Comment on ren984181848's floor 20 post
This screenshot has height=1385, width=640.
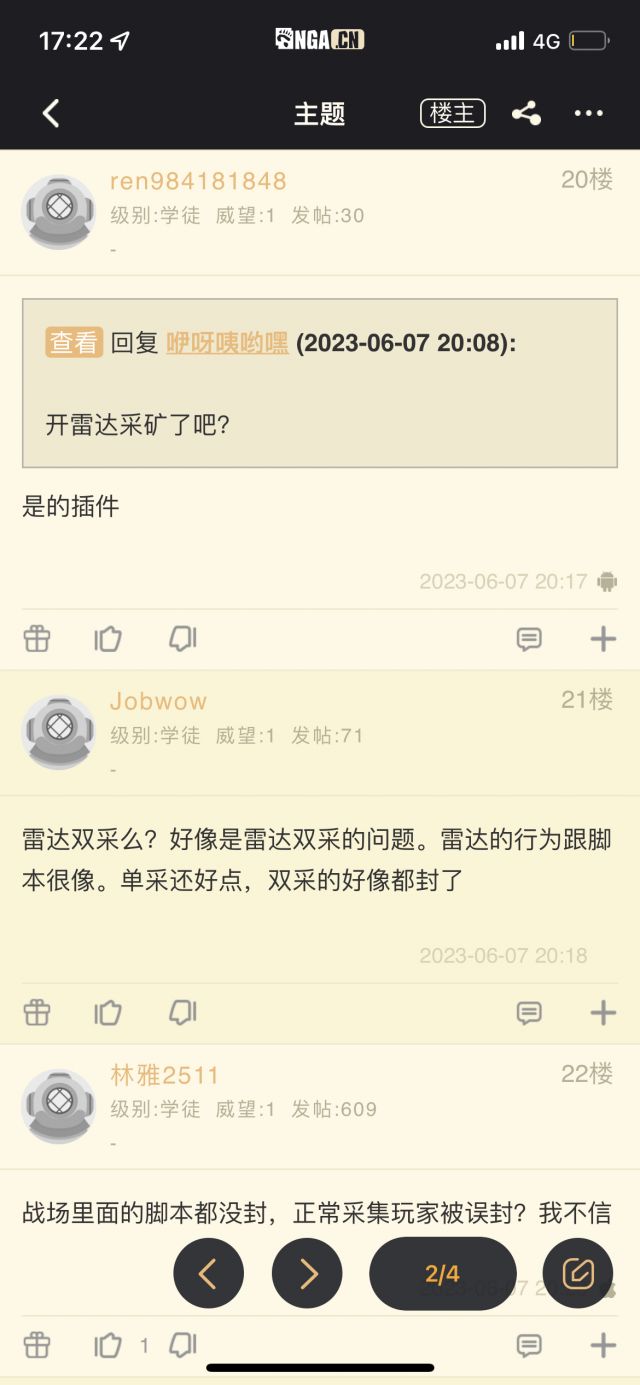(x=529, y=639)
